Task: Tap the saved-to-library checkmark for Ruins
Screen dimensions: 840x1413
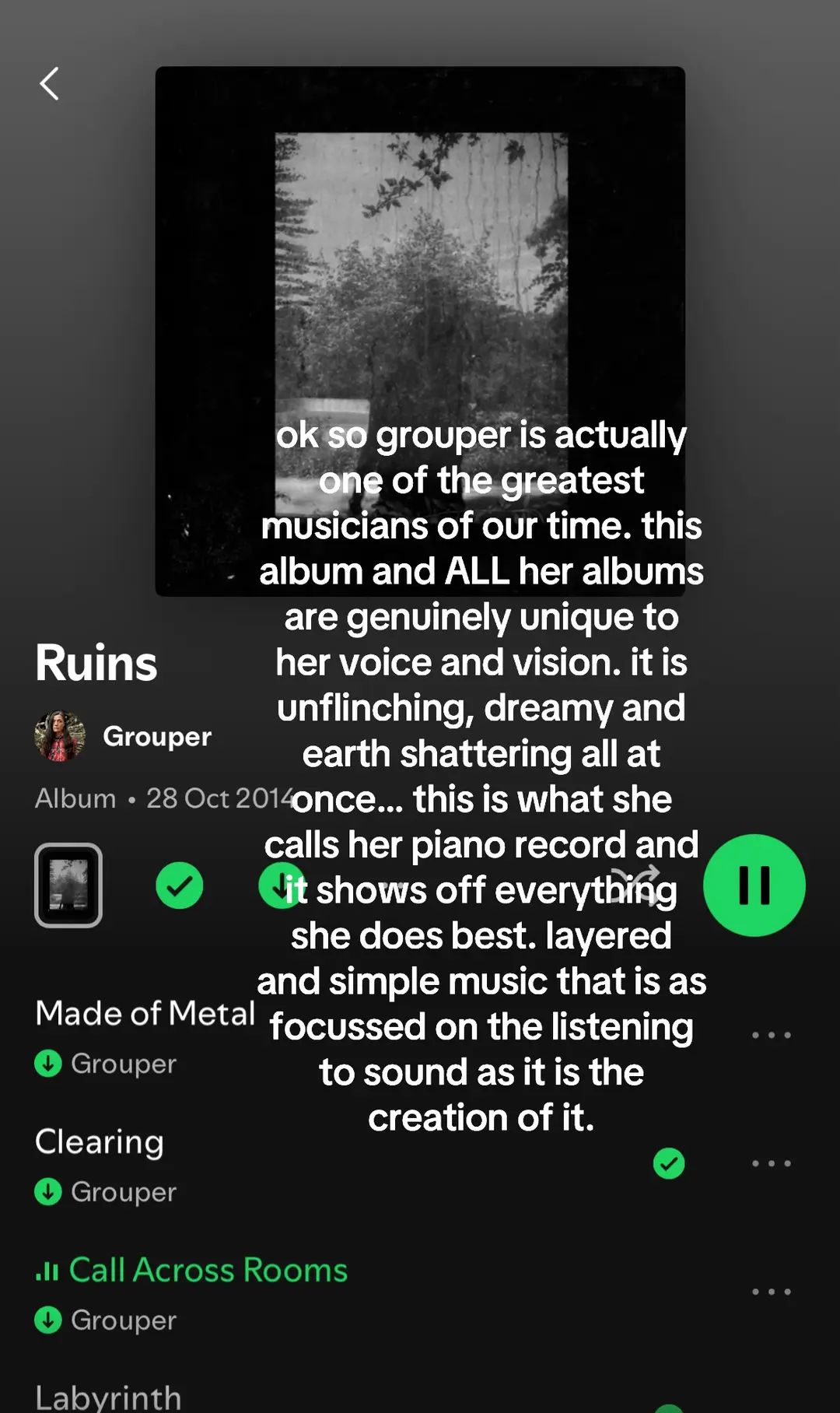Action: (x=180, y=885)
